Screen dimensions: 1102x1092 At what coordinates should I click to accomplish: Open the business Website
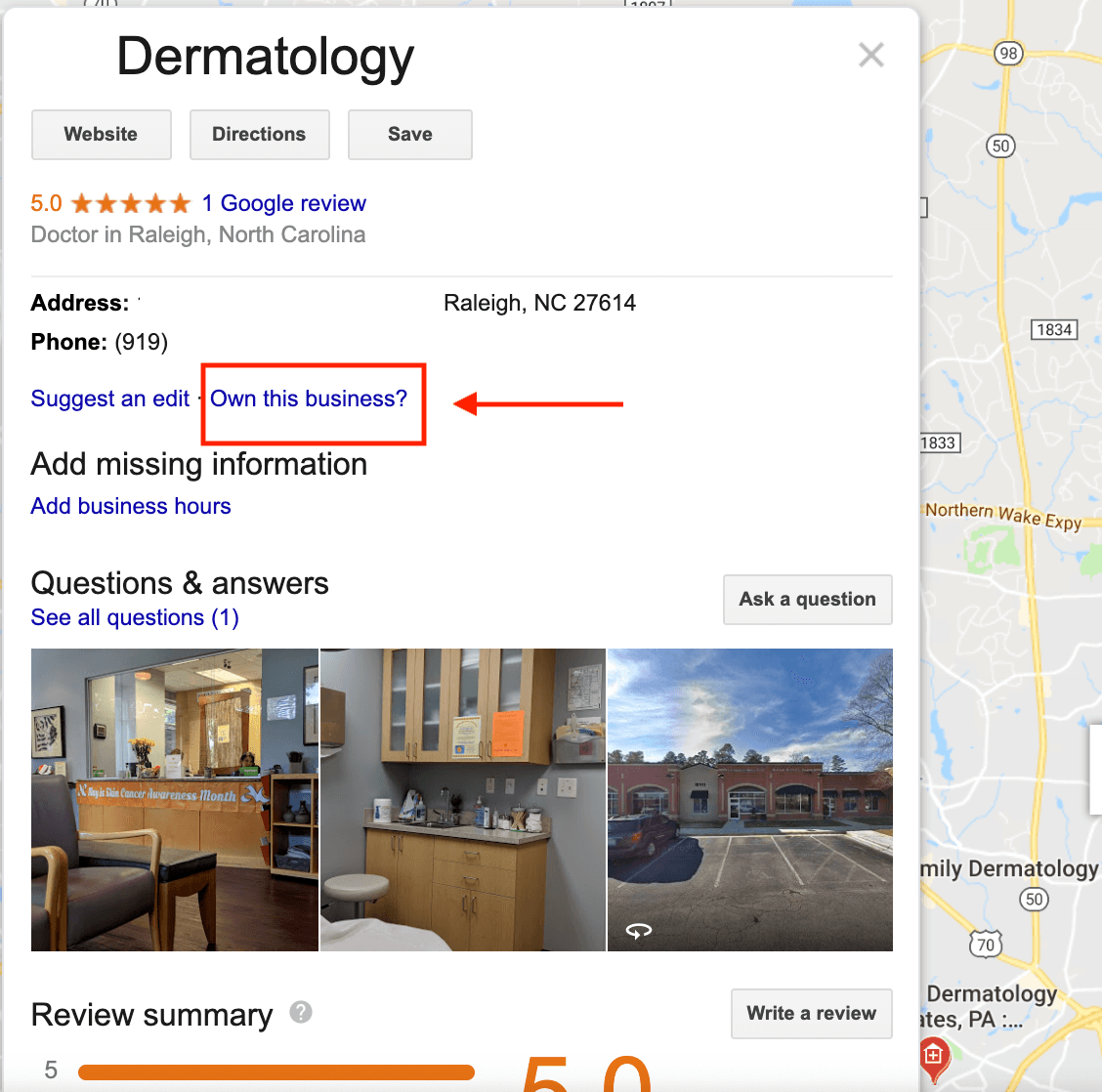(x=102, y=135)
